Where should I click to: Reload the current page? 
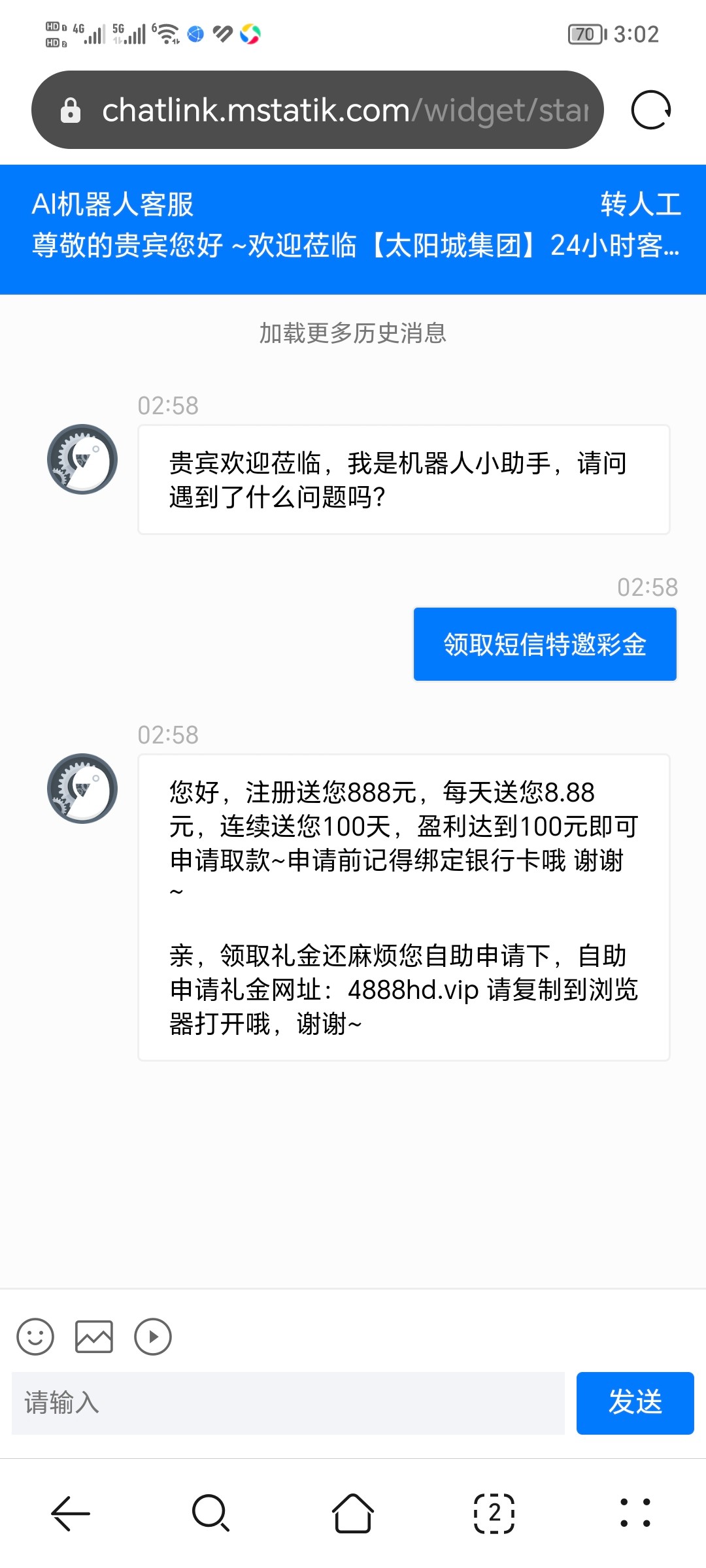(x=650, y=110)
